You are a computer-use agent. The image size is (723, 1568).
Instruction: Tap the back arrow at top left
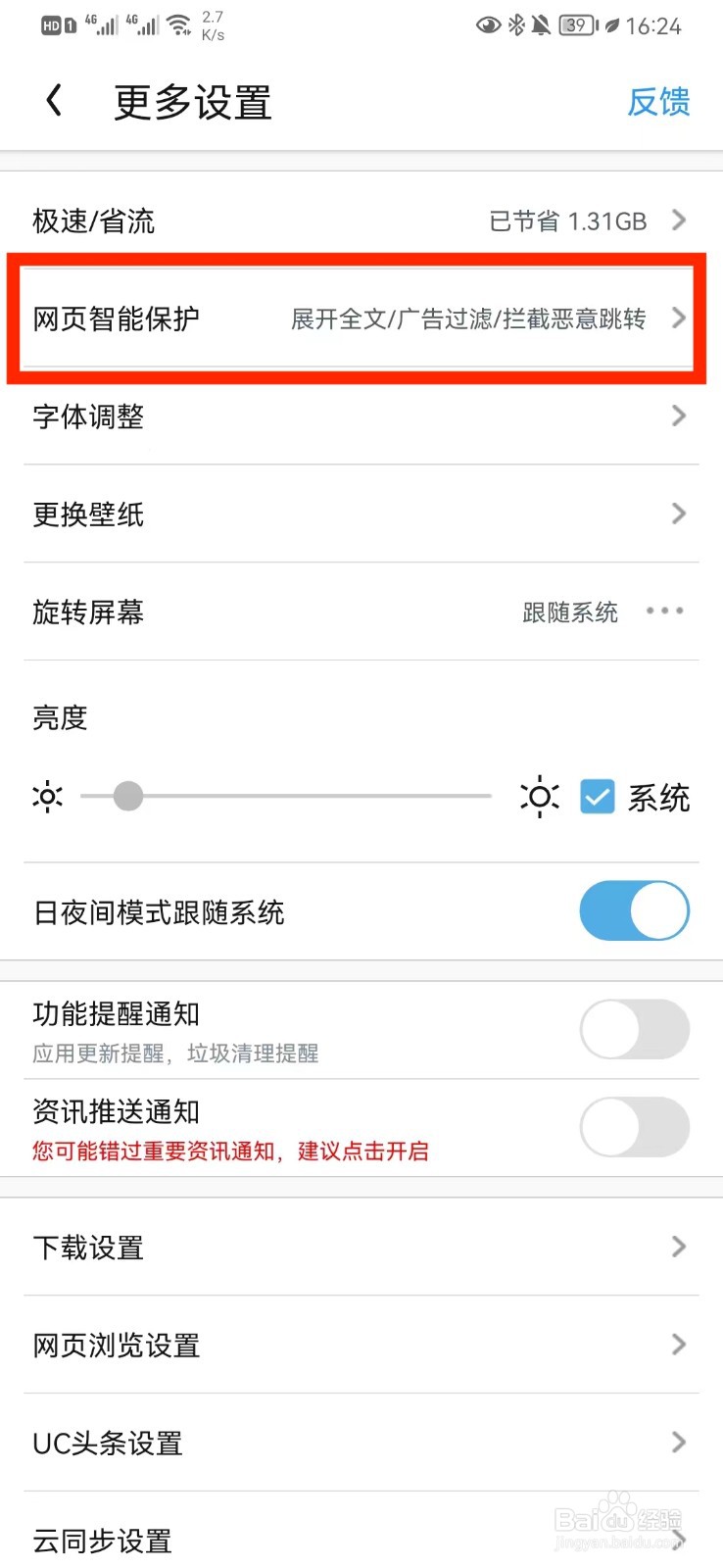54,102
